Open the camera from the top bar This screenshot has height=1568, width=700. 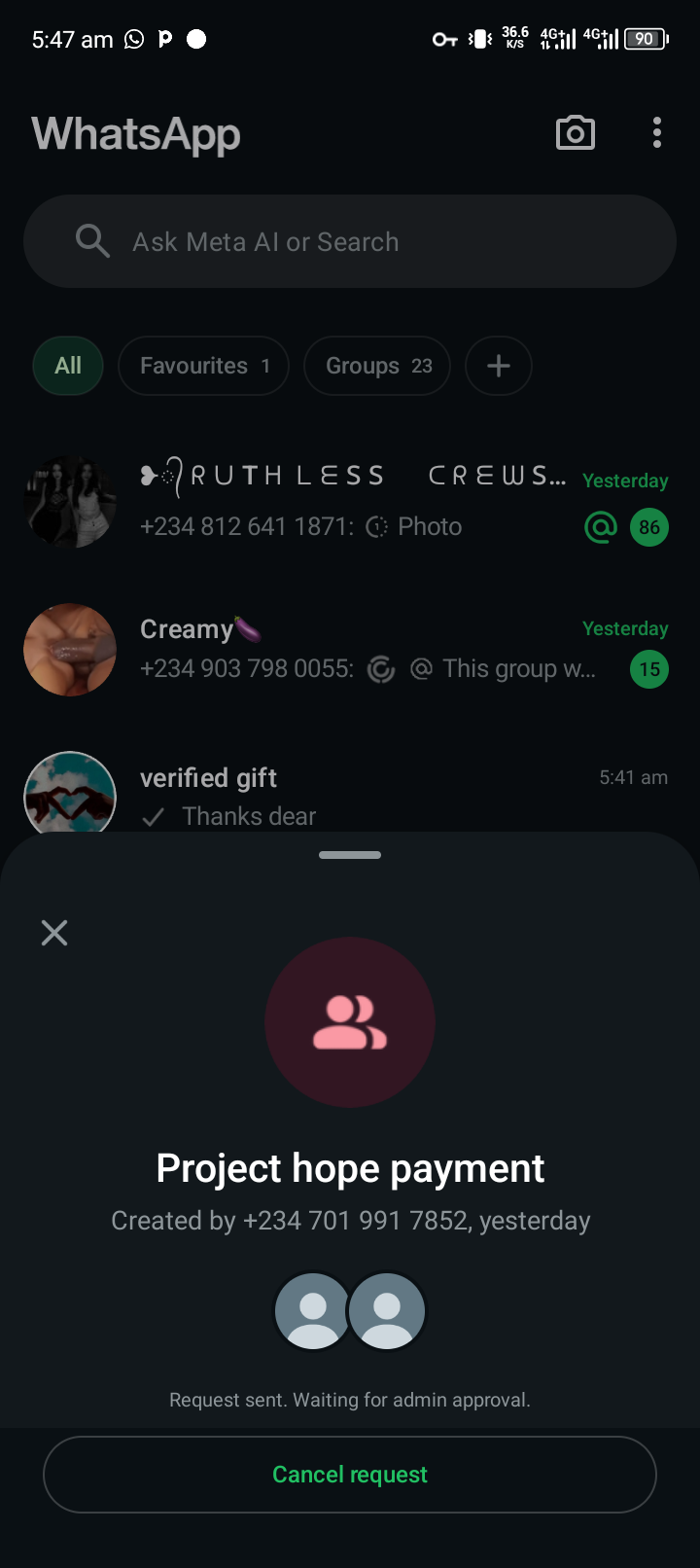pos(575,133)
